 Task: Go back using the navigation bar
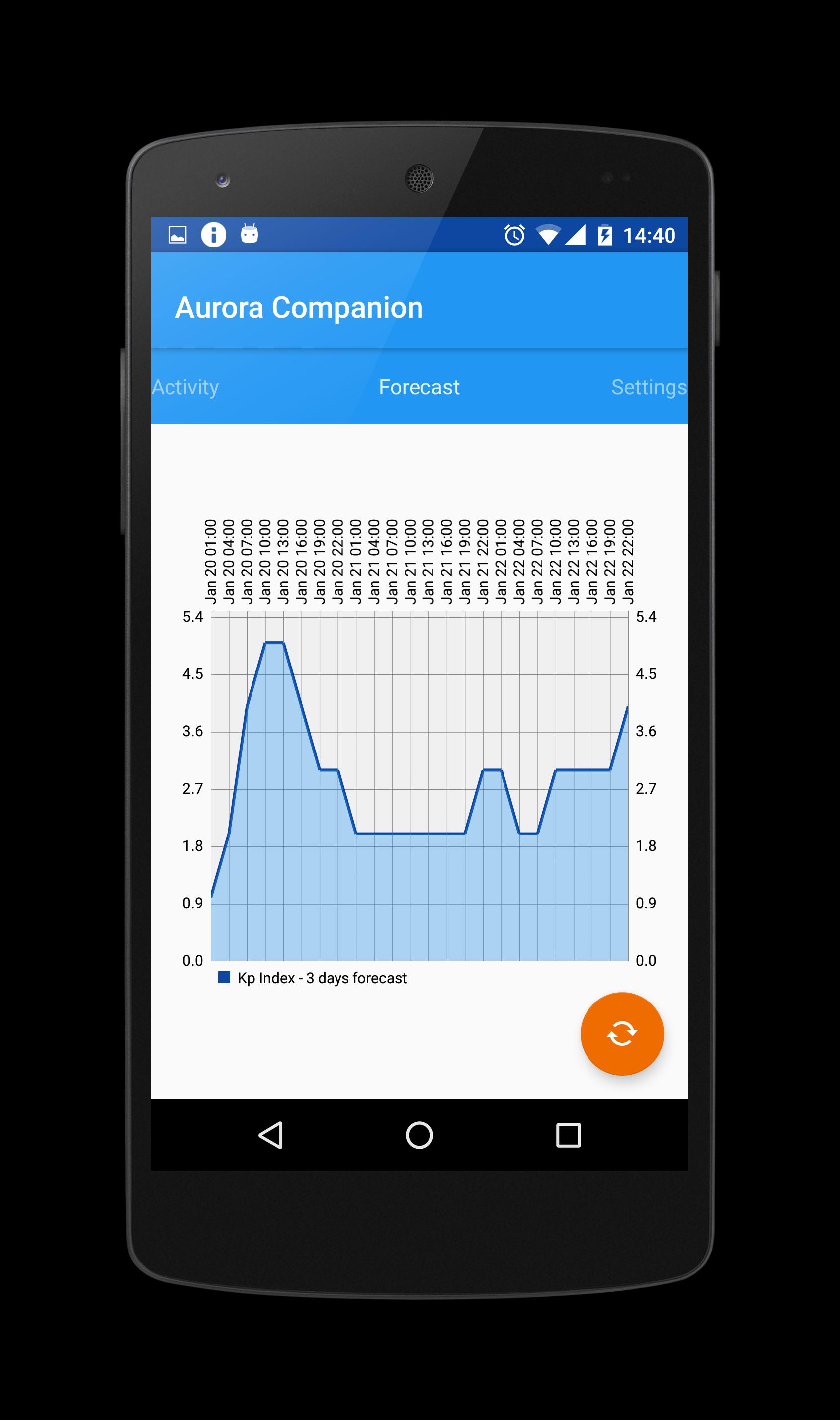click(271, 1135)
